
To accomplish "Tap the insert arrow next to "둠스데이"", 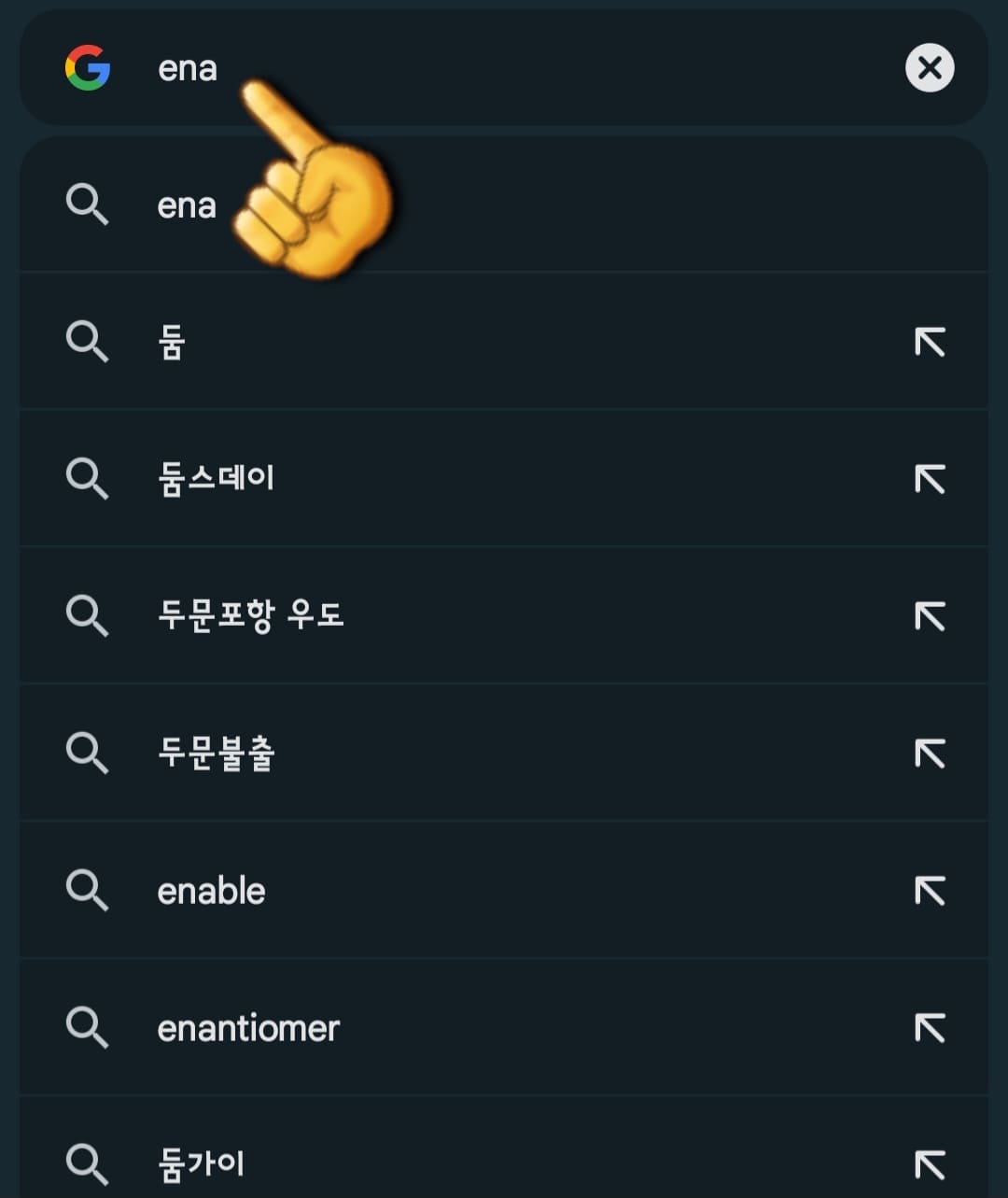I will click(929, 478).
